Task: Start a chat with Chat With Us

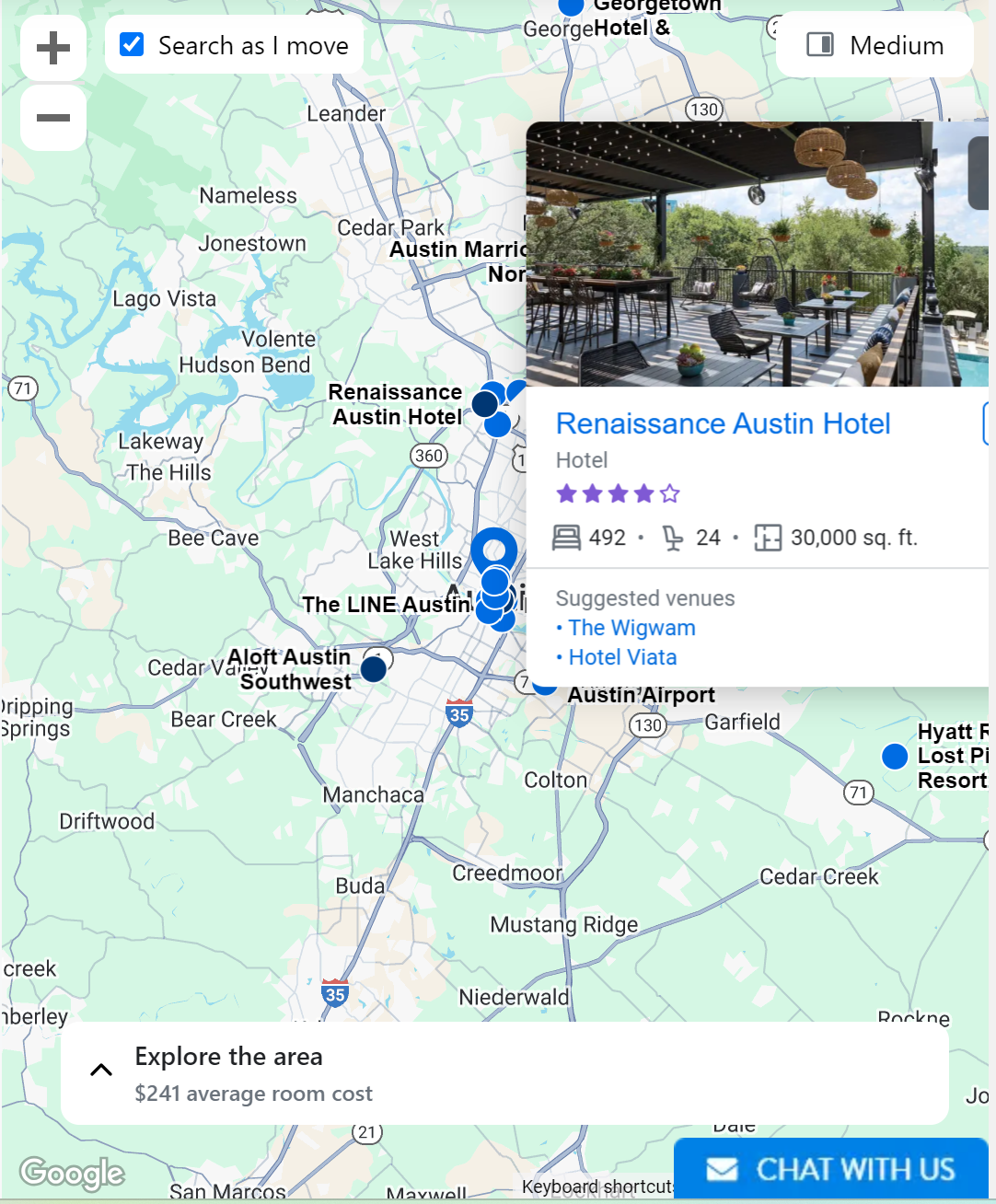Action: [831, 1169]
